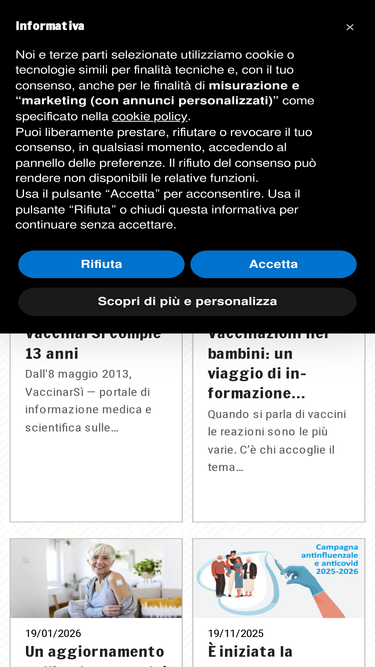
Task: Accept cookies with the Accetta button
Action: click(273, 264)
